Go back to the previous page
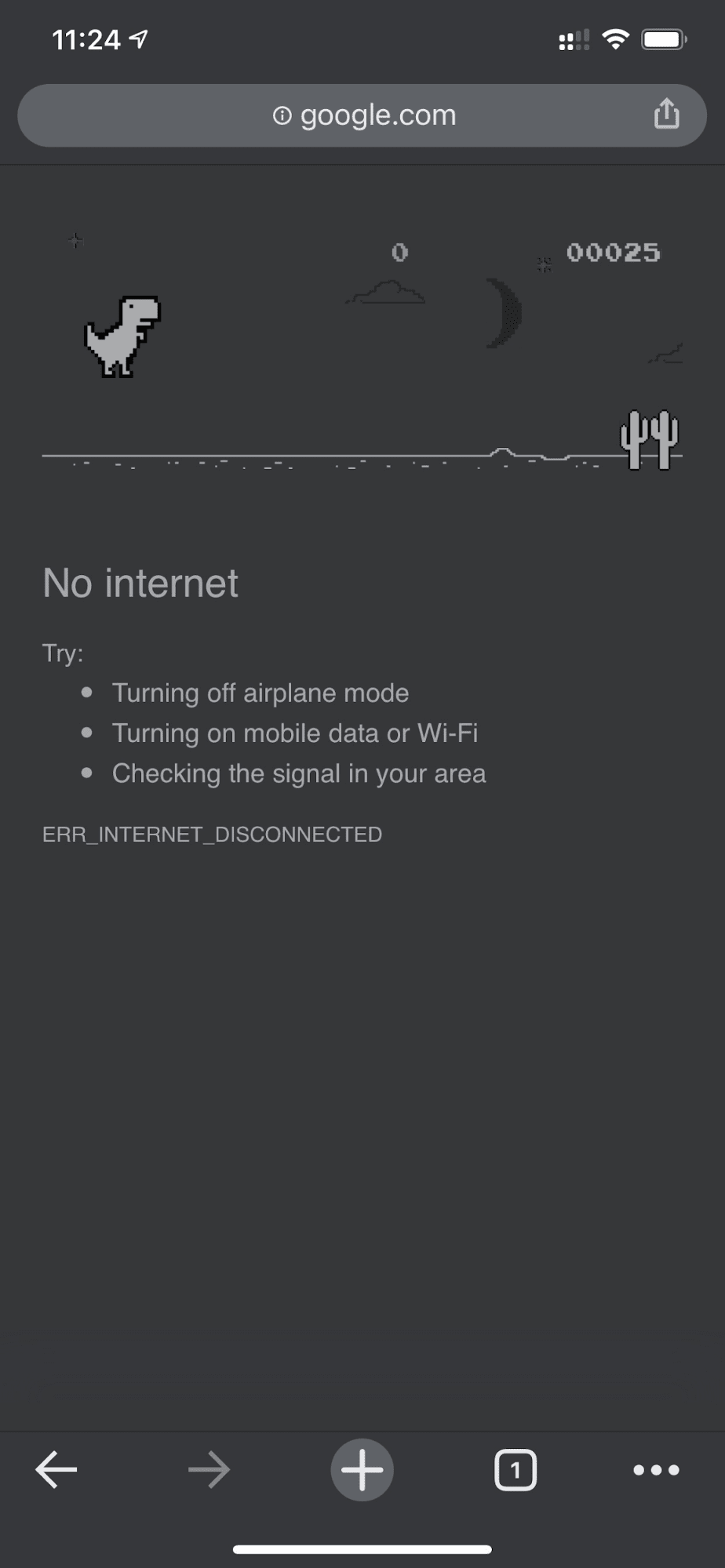Image resolution: width=725 pixels, height=1568 pixels. click(56, 1469)
